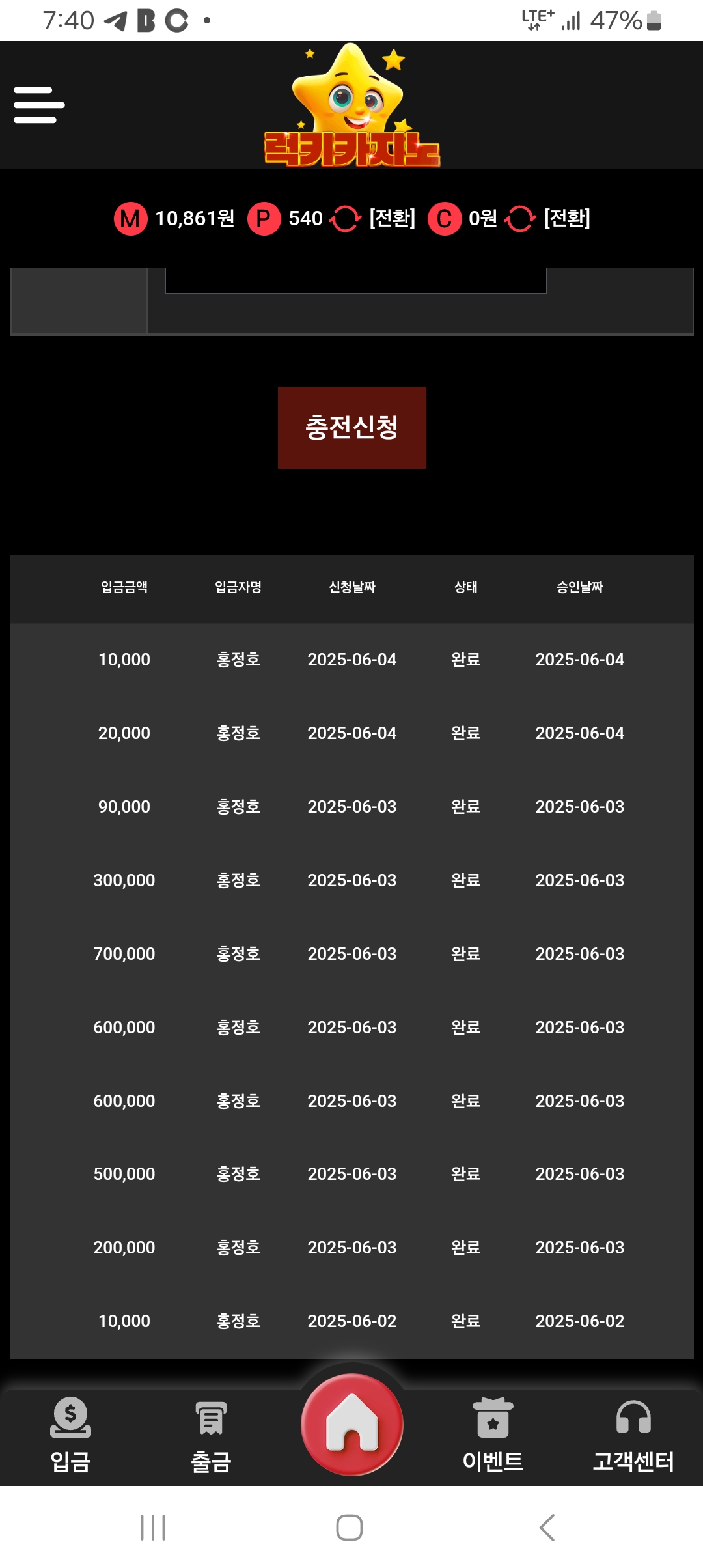Open system recent apps
This screenshot has width=703, height=1568.
[153, 1528]
